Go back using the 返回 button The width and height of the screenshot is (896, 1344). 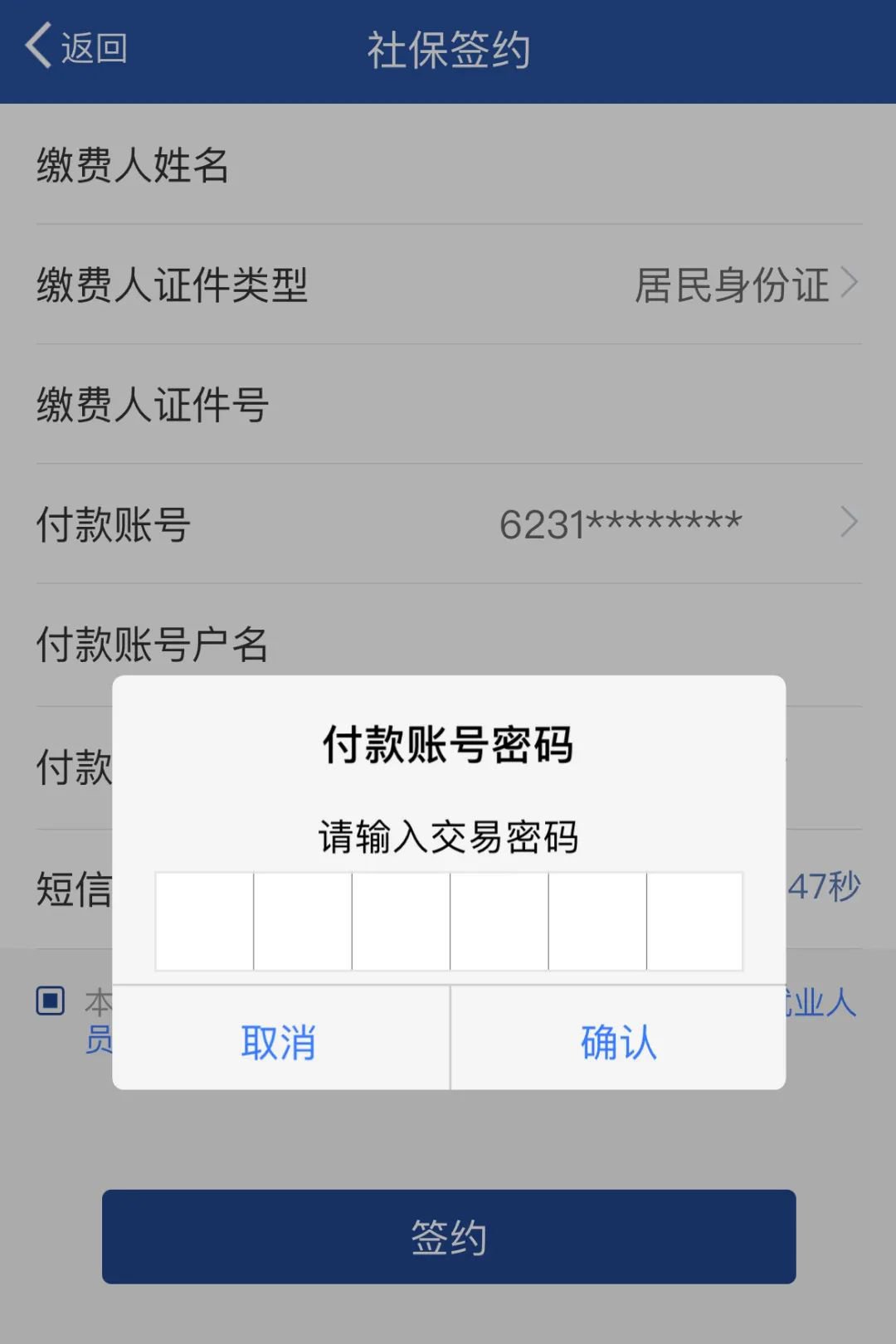click(76, 48)
